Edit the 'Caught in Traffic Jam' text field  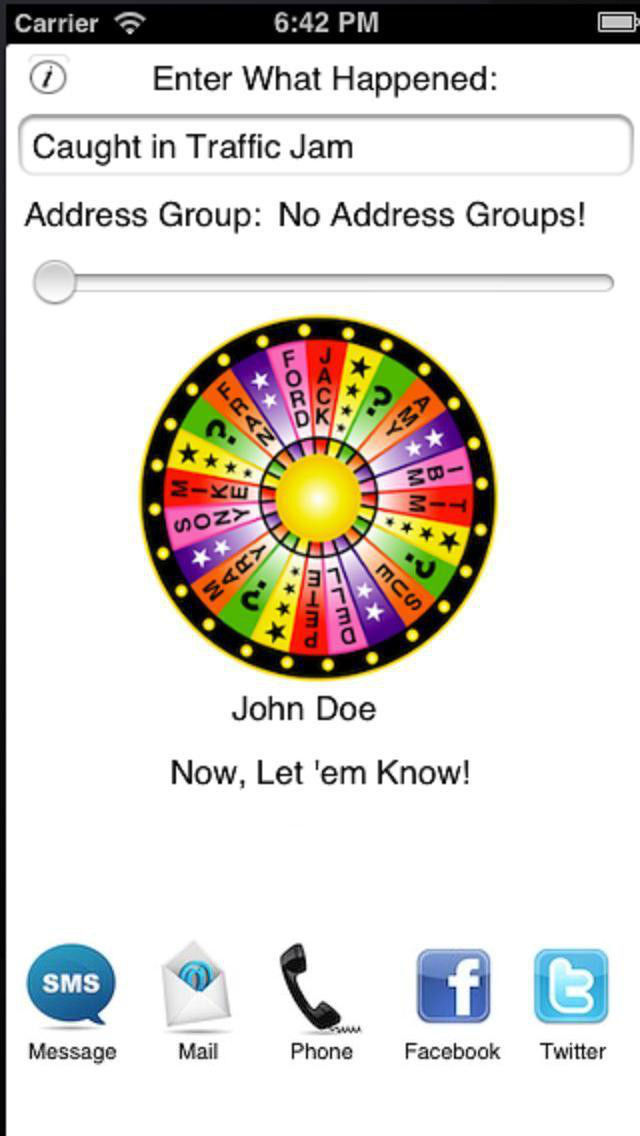point(325,146)
